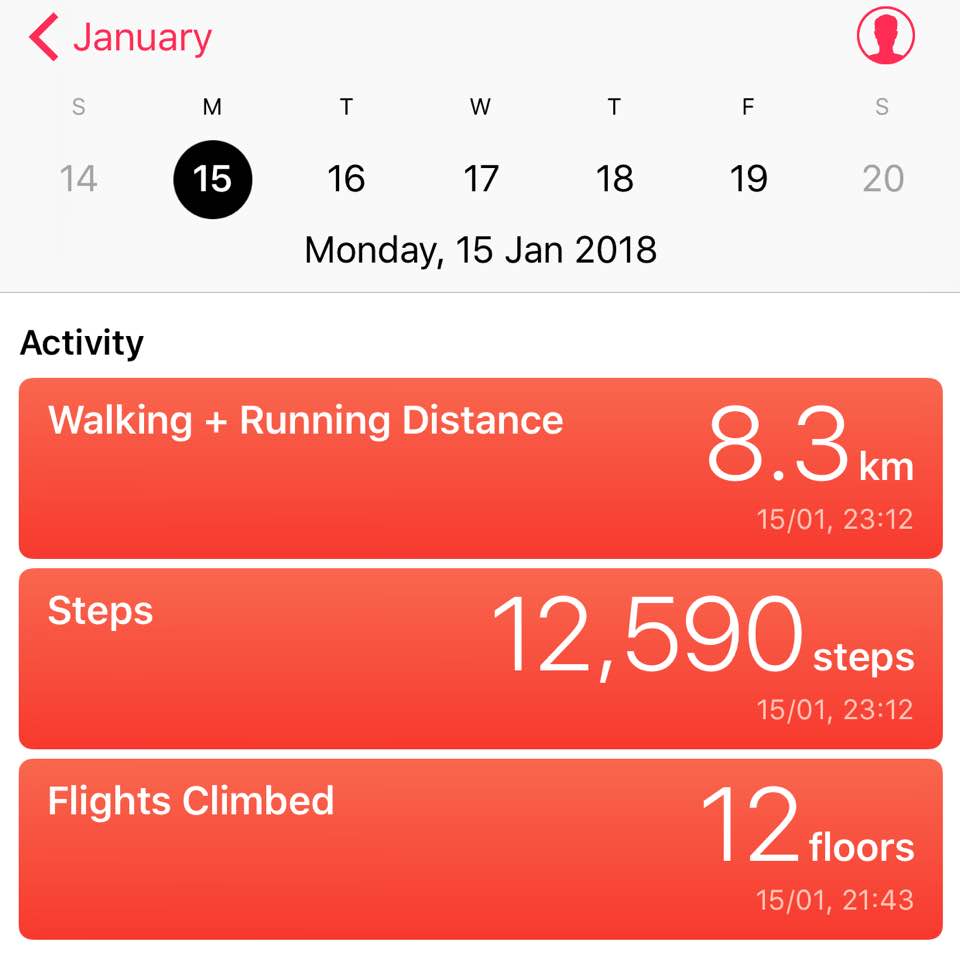Select Thursday the 18th
Image resolution: width=960 pixels, height=960 pixels.
[x=614, y=179]
